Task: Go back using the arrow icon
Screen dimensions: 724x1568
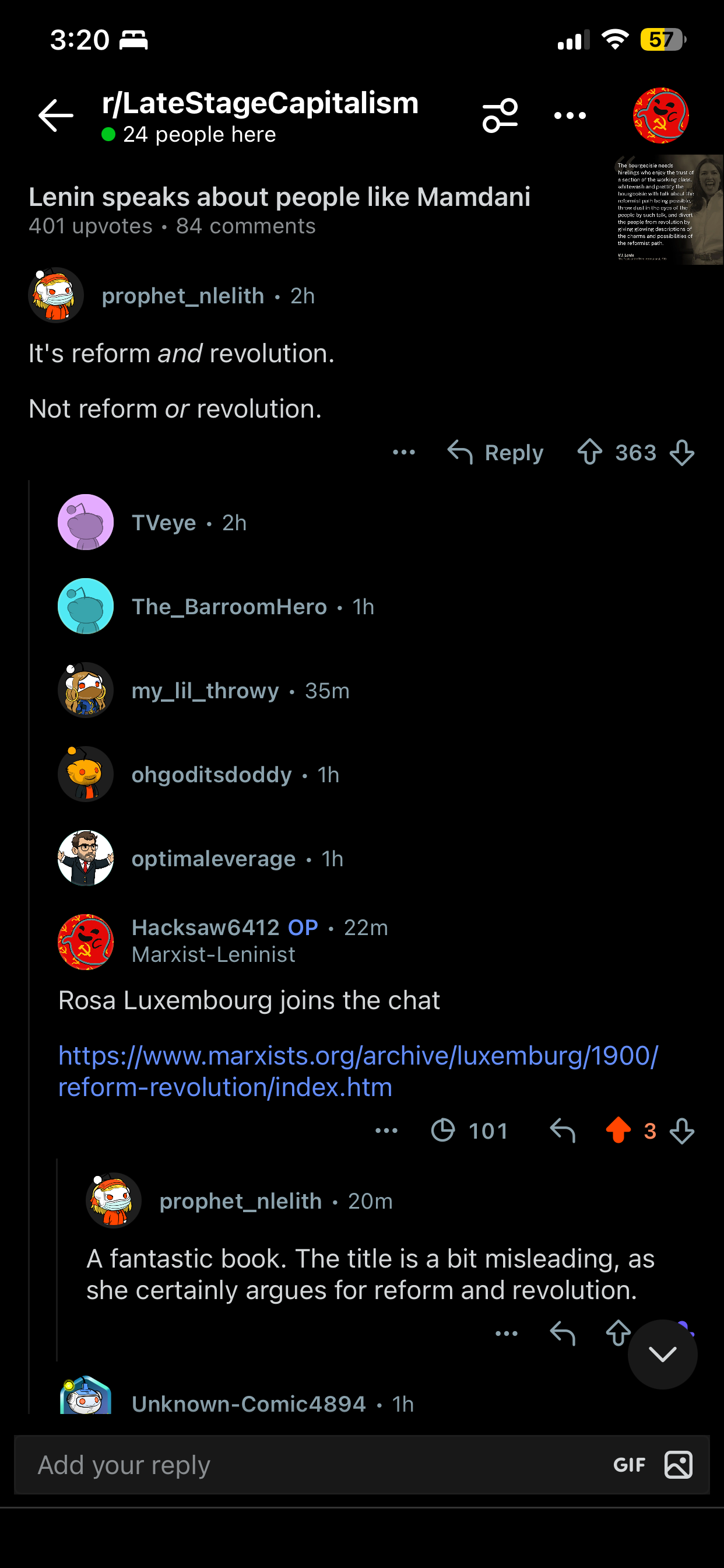Action: 55,115
